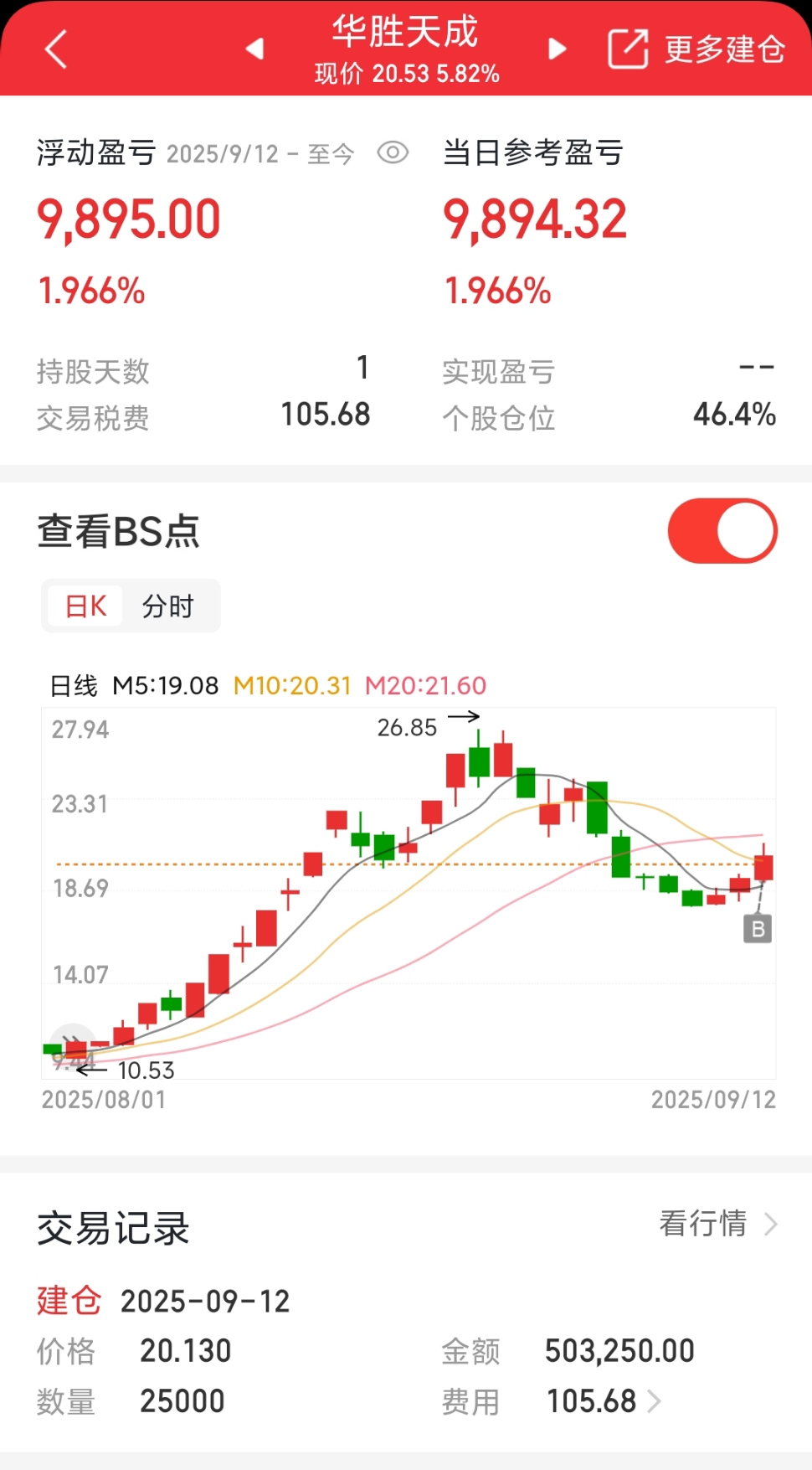Image resolution: width=812 pixels, height=1470 pixels.
Task: Tap the chevron next to 看行情
Action: 768,1225
